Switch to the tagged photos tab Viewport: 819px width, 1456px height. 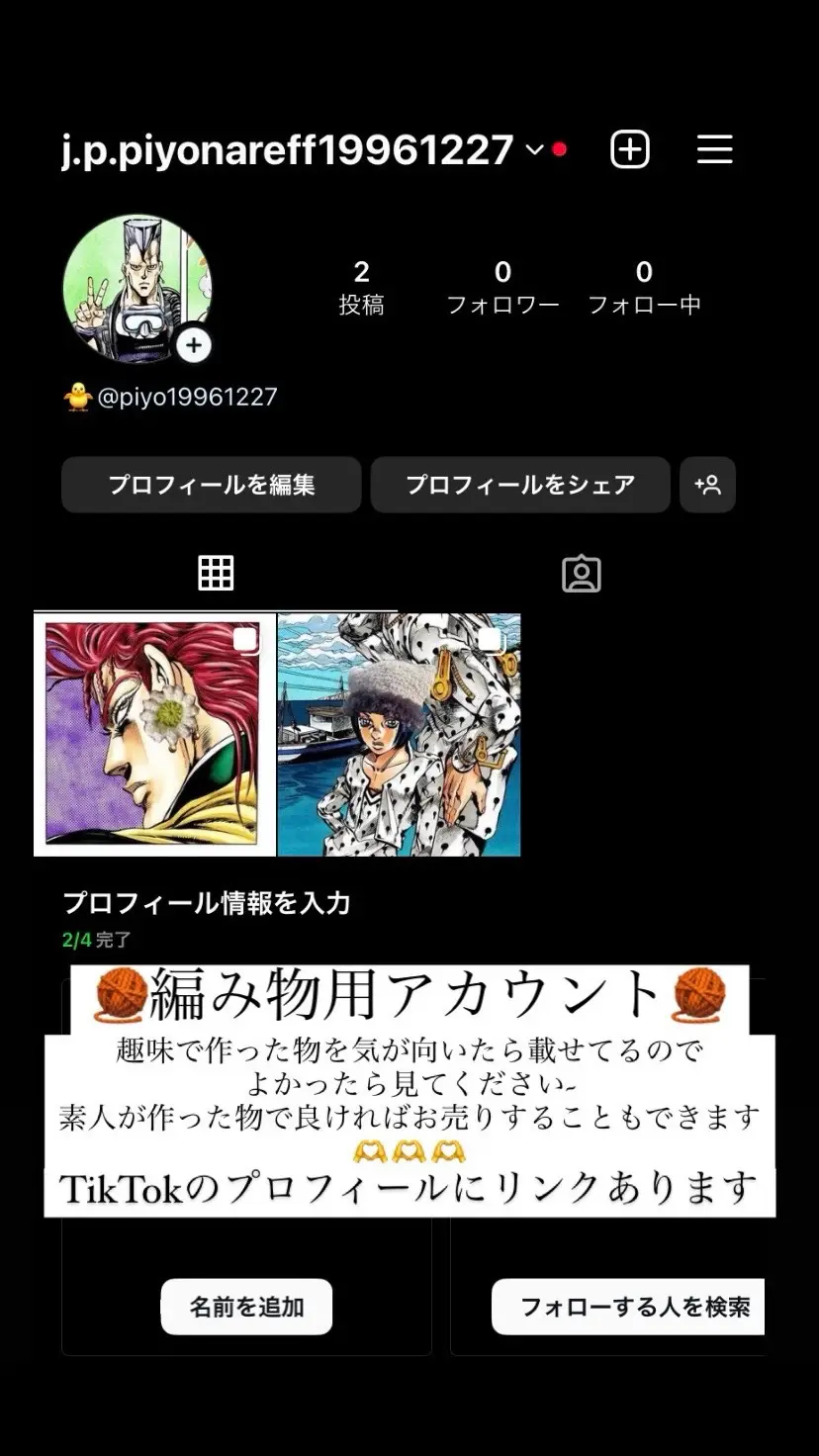(582, 574)
